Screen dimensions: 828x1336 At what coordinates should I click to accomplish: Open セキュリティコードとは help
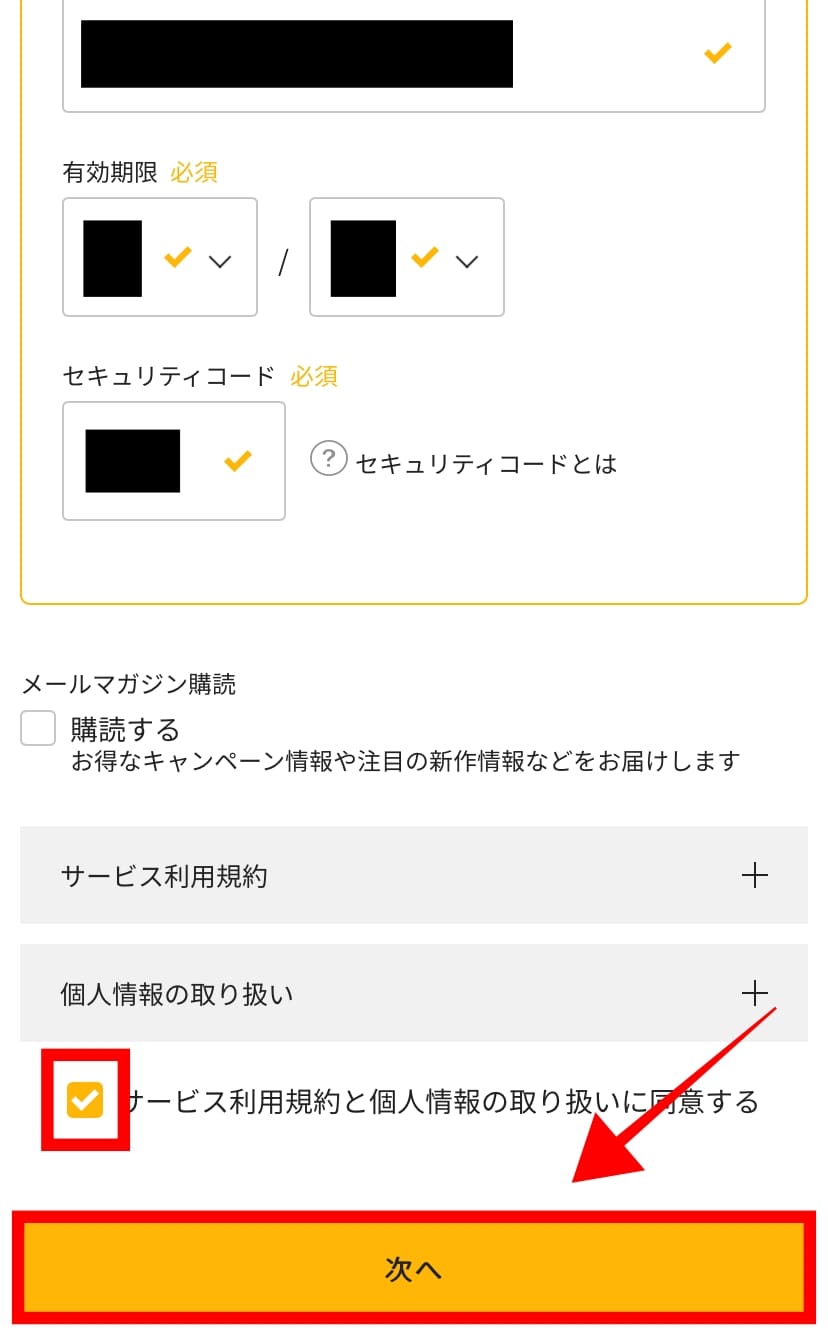pyautogui.click(x=465, y=463)
